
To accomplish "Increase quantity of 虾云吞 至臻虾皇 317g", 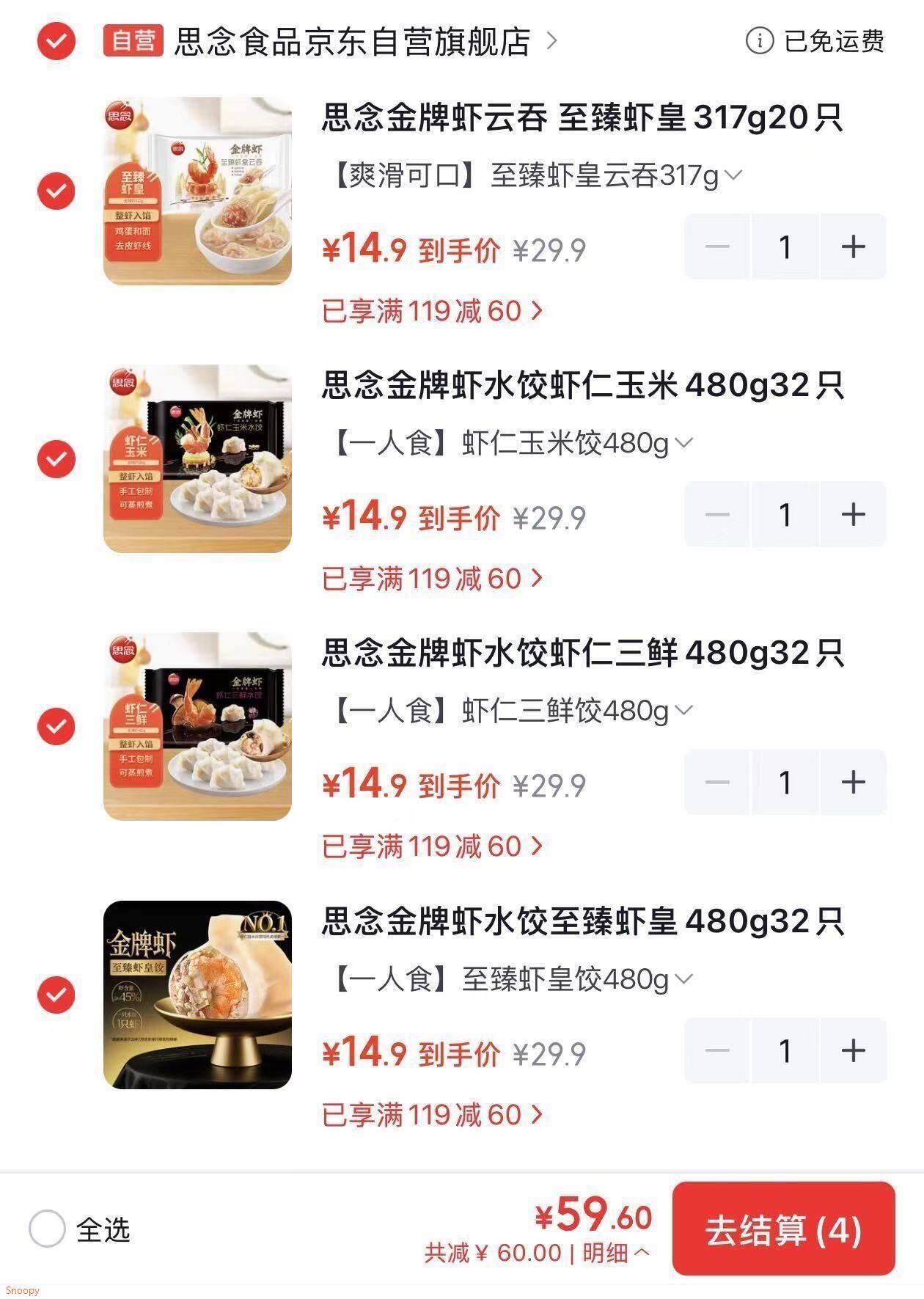I will click(x=853, y=246).
